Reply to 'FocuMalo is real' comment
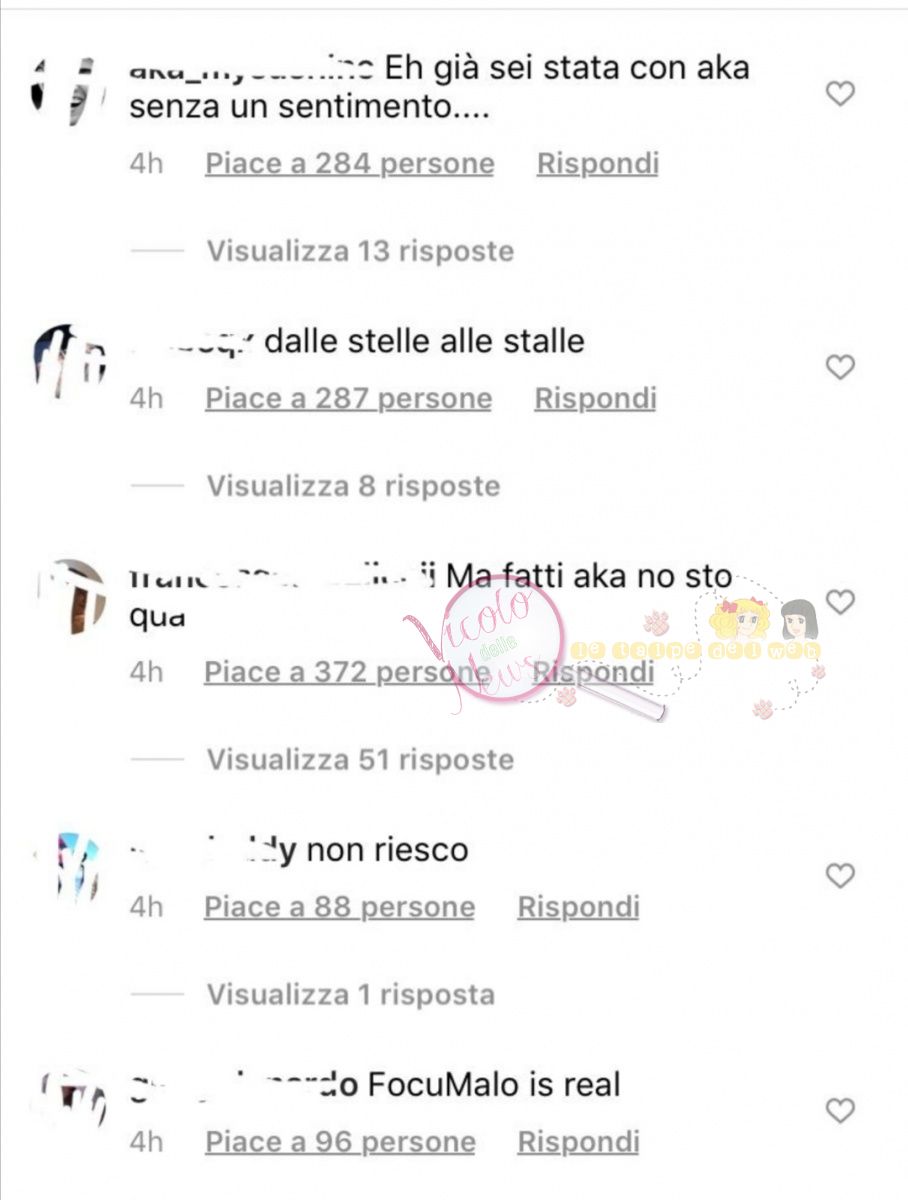Image resolution: width=908 pixels, height=1200 pixels. click(x=578, y=1142)
